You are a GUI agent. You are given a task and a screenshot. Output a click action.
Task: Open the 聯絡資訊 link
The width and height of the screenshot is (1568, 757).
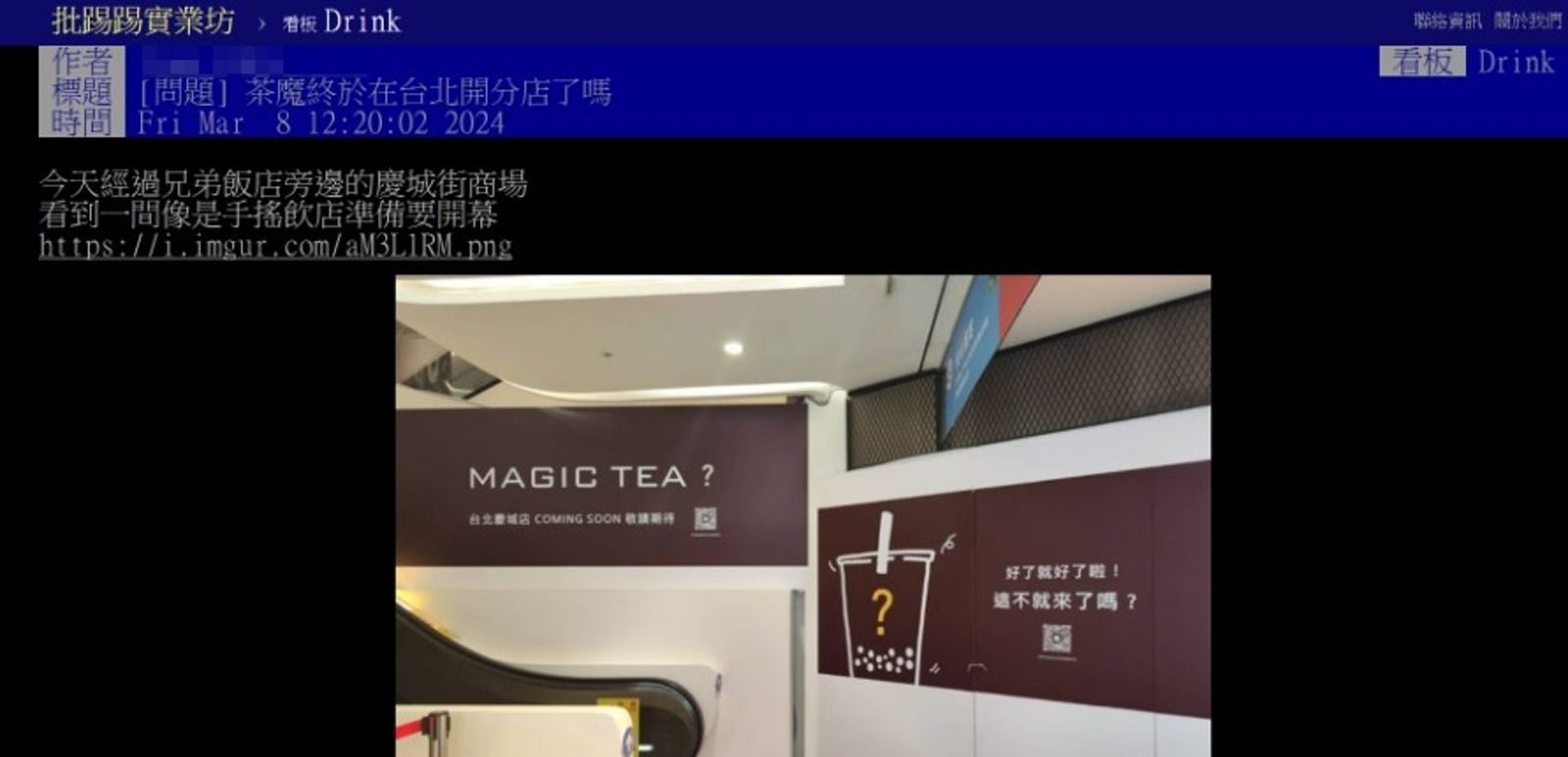[x=1446, y=21]
